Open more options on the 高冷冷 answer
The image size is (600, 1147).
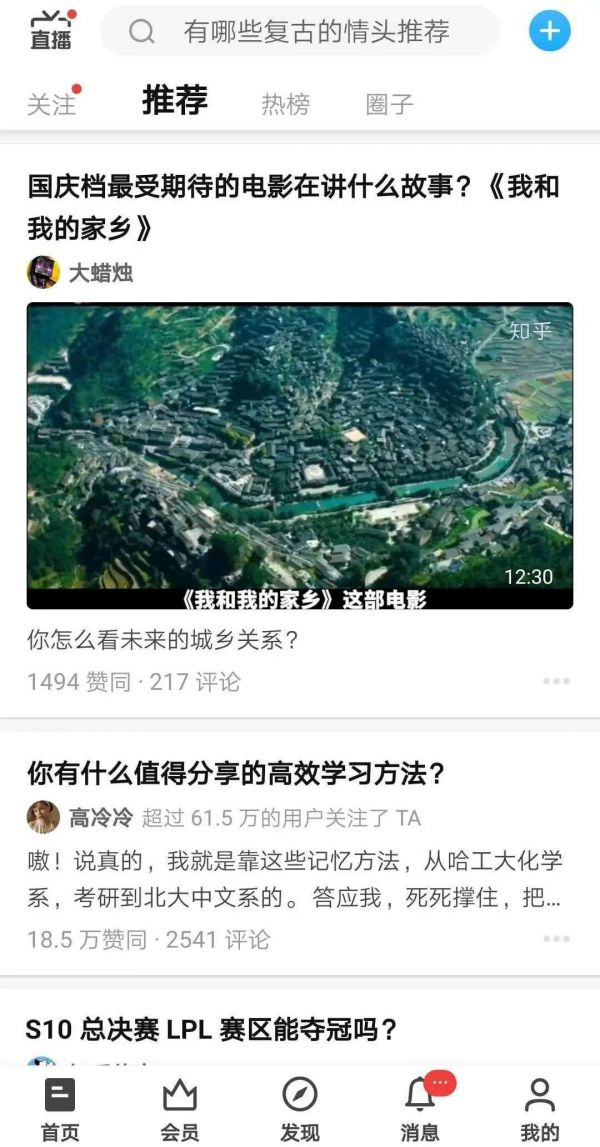click(556, 939)
